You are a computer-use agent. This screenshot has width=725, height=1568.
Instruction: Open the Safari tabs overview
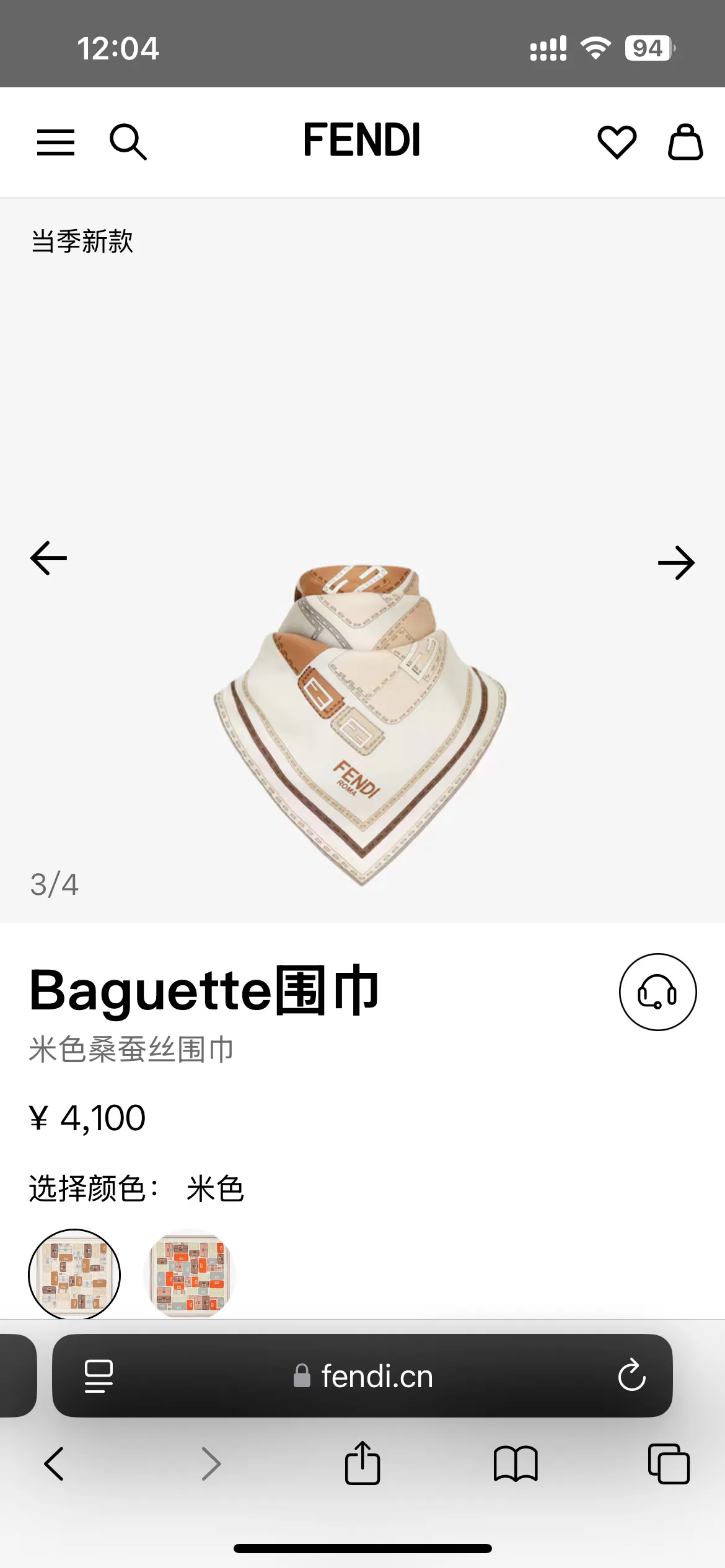pyautogui.click(x=669, y=1464)
